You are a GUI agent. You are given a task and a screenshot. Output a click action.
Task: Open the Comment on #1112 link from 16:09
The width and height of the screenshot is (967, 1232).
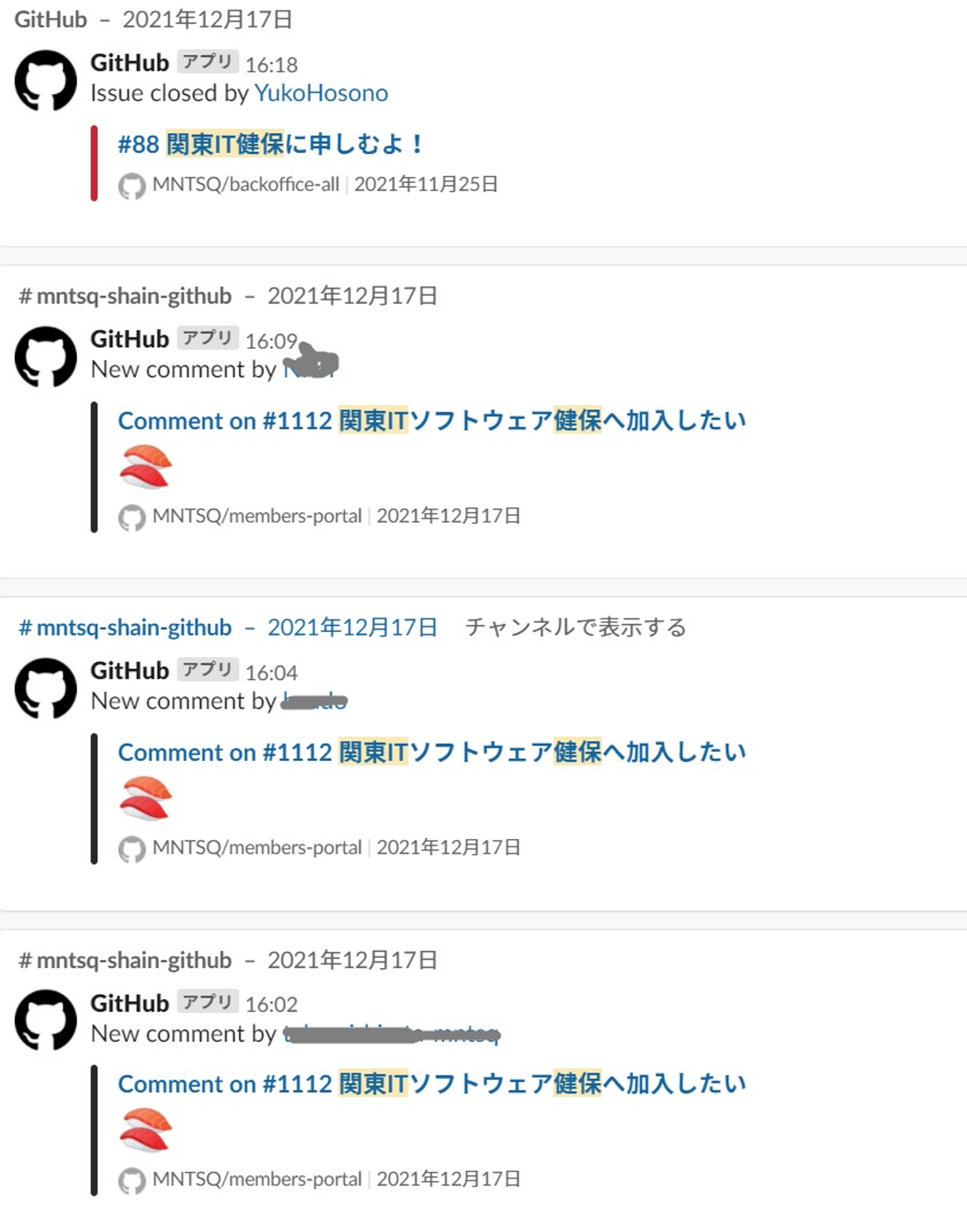pos(431,421)
